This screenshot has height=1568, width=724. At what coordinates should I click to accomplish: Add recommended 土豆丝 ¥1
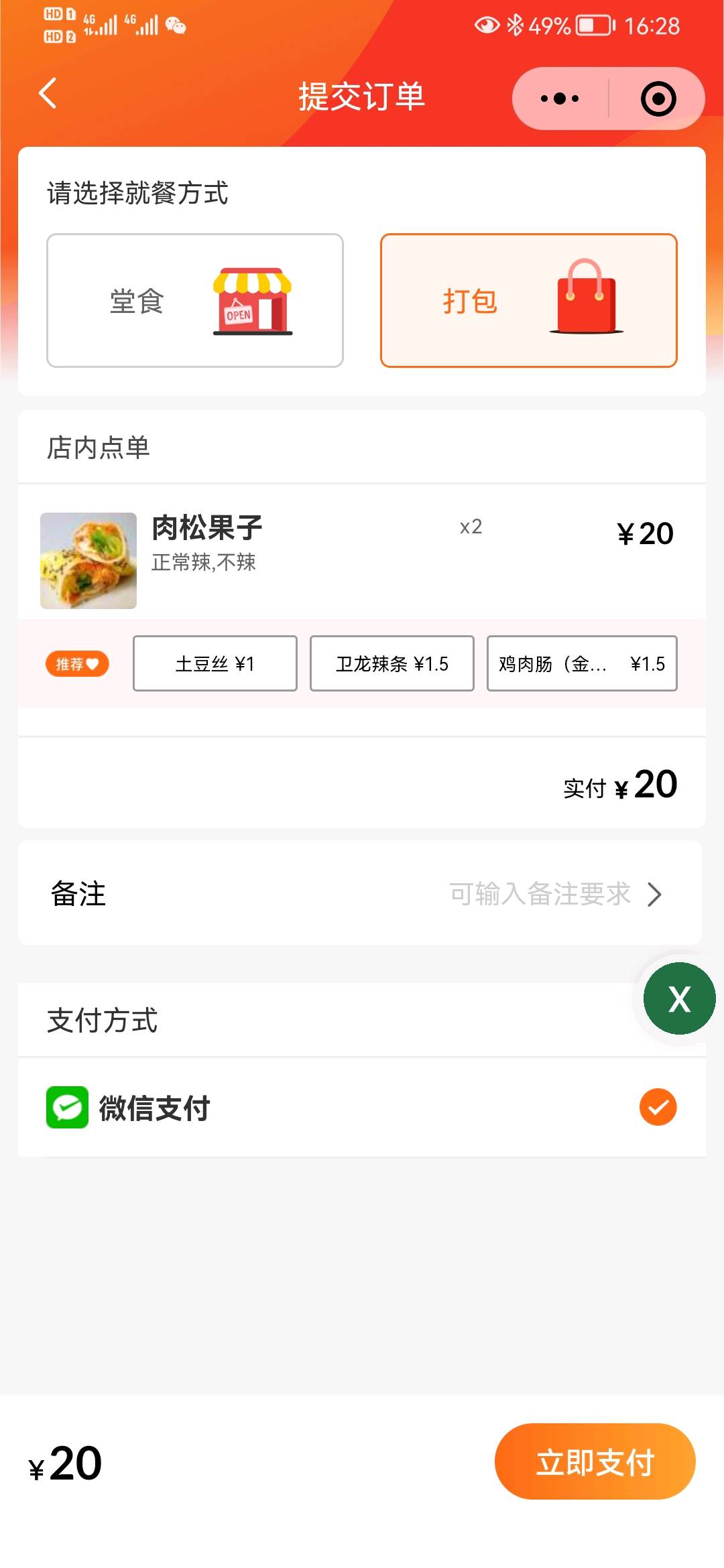215,663
